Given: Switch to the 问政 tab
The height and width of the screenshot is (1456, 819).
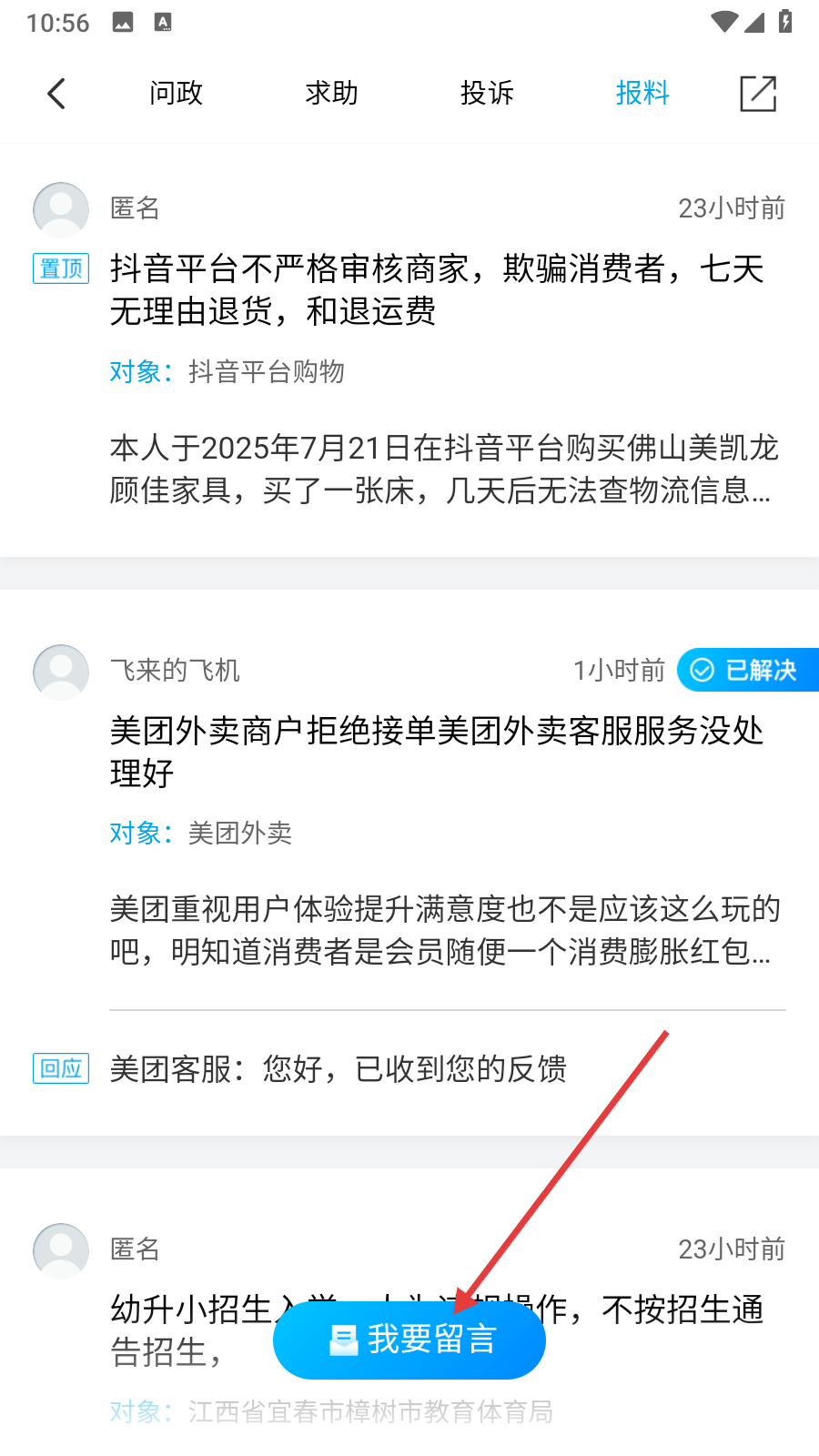Looking at the screenshot, I should click(176, 93).
